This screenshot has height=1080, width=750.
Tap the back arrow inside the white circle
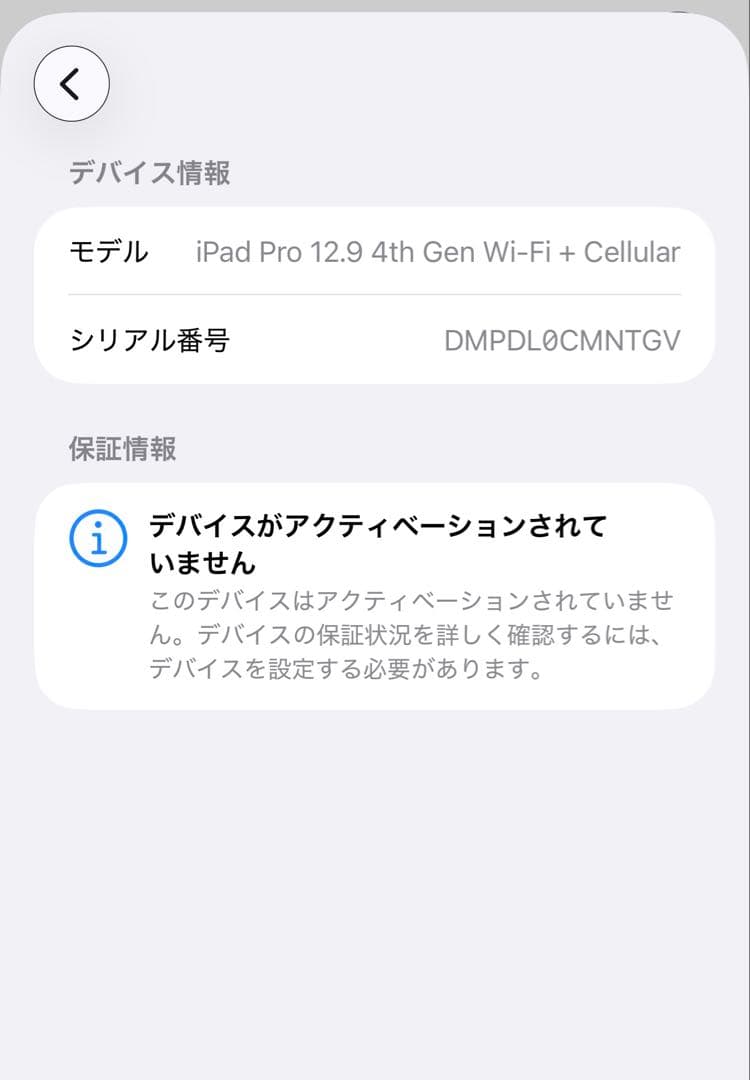pos(70,85)
